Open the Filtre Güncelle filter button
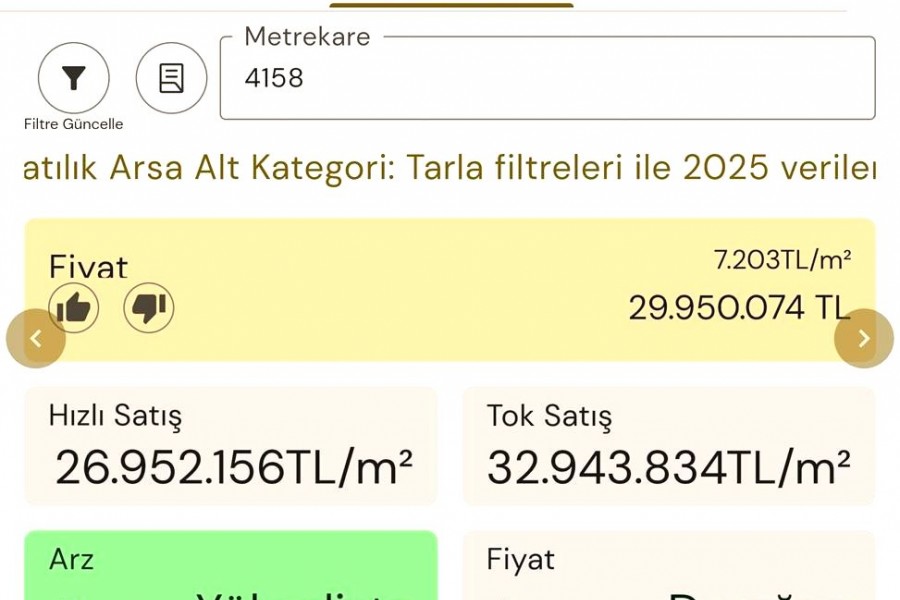Image resolution: width=900 pixels, height=600 pixels. [x=73, y=78]
